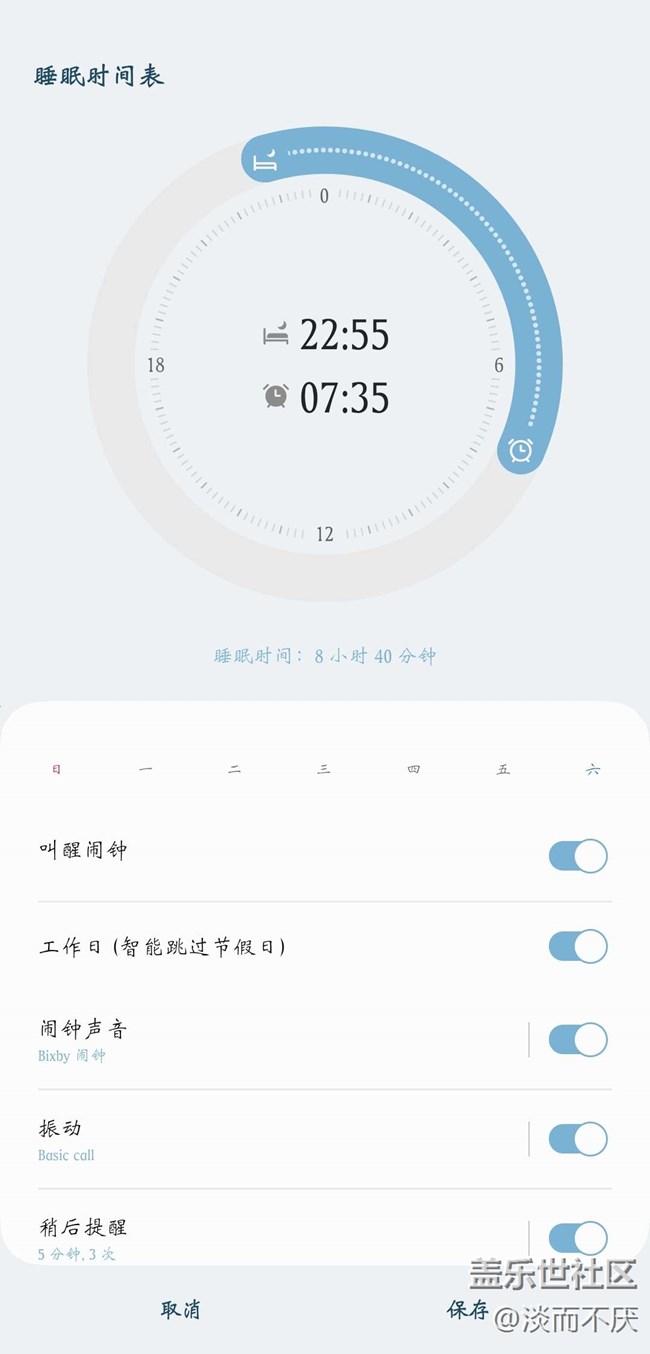Select Wednesday (三) in the day row

coord(324,769)
